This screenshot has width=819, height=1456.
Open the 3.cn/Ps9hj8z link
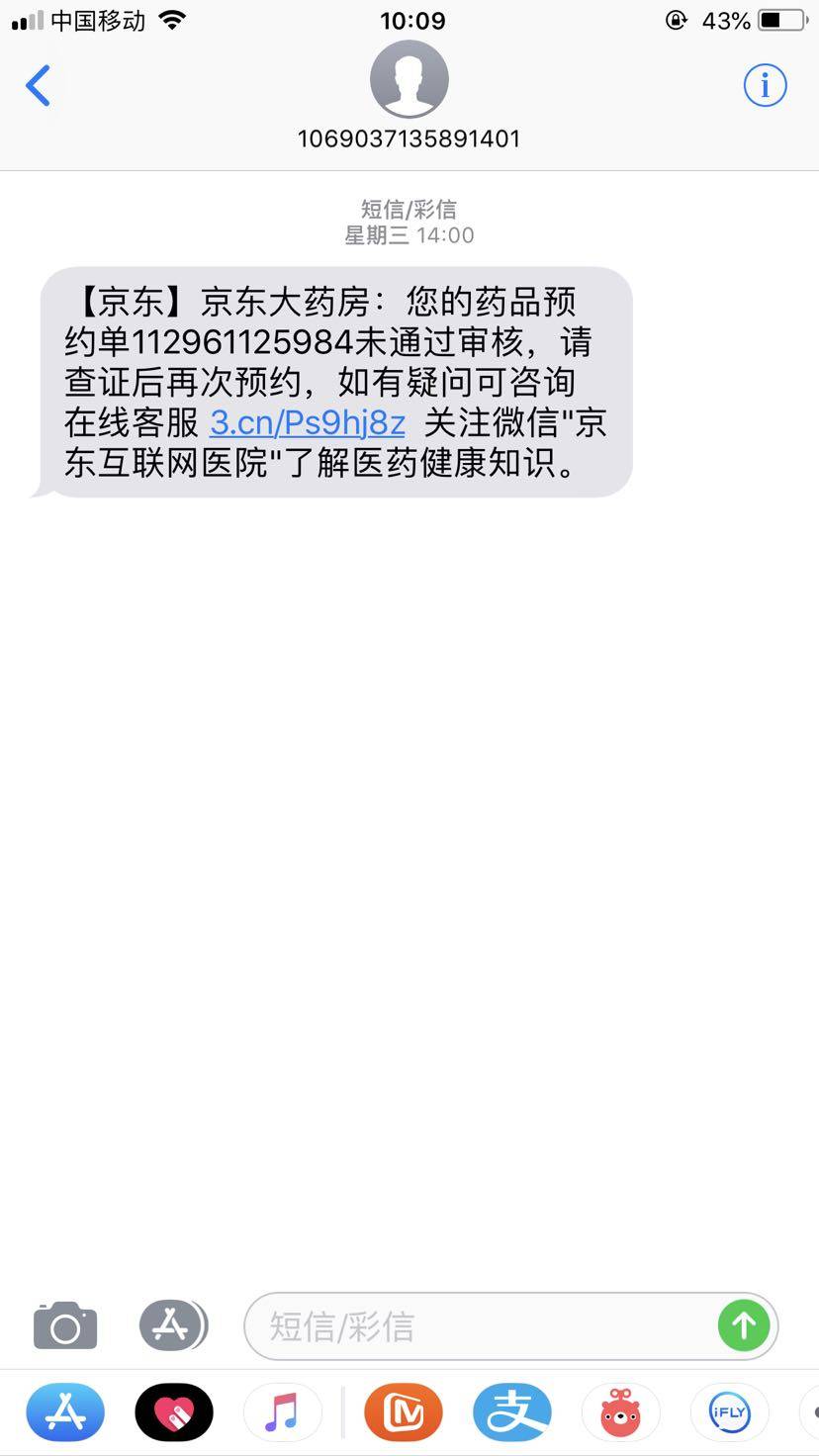[308, 422]
